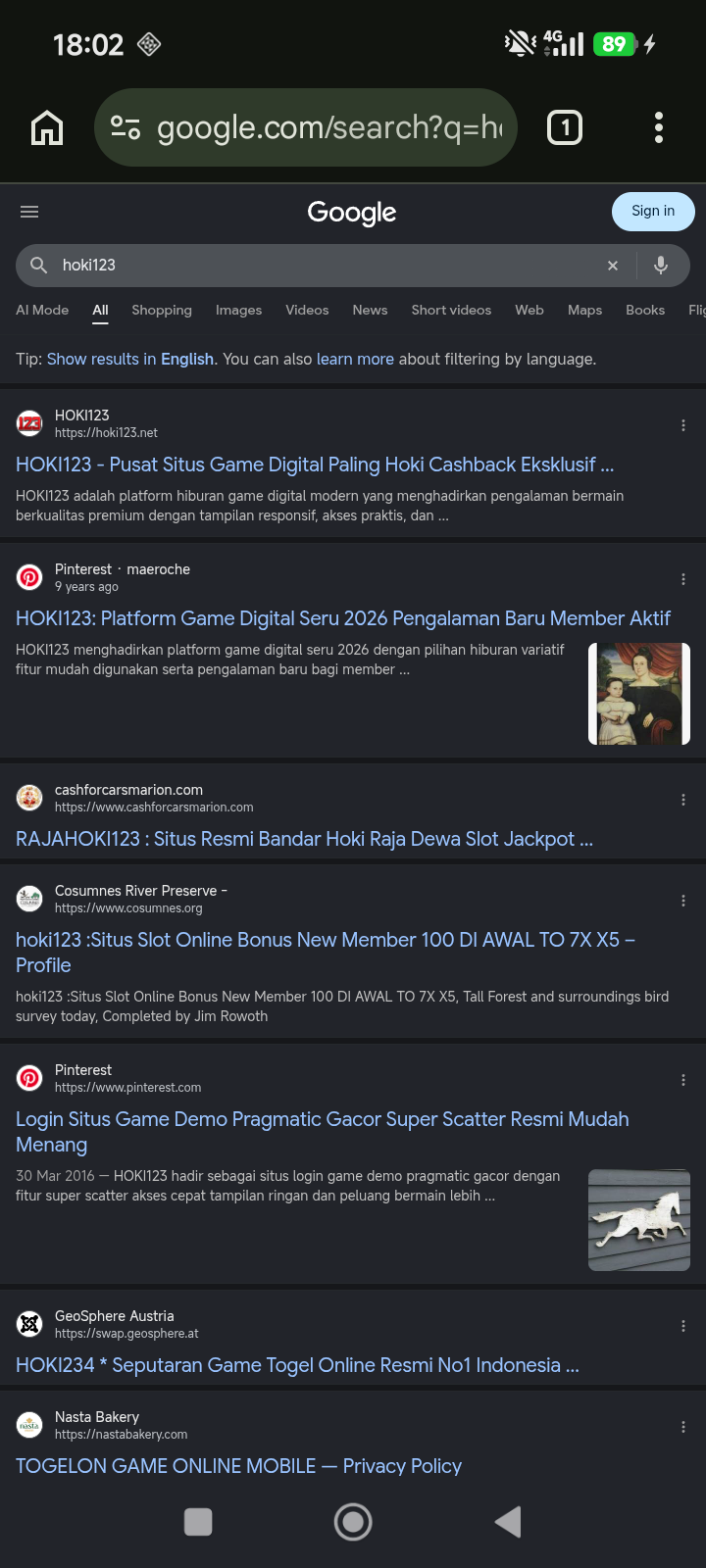Clear the hoki123 search query

click(613, 266)
